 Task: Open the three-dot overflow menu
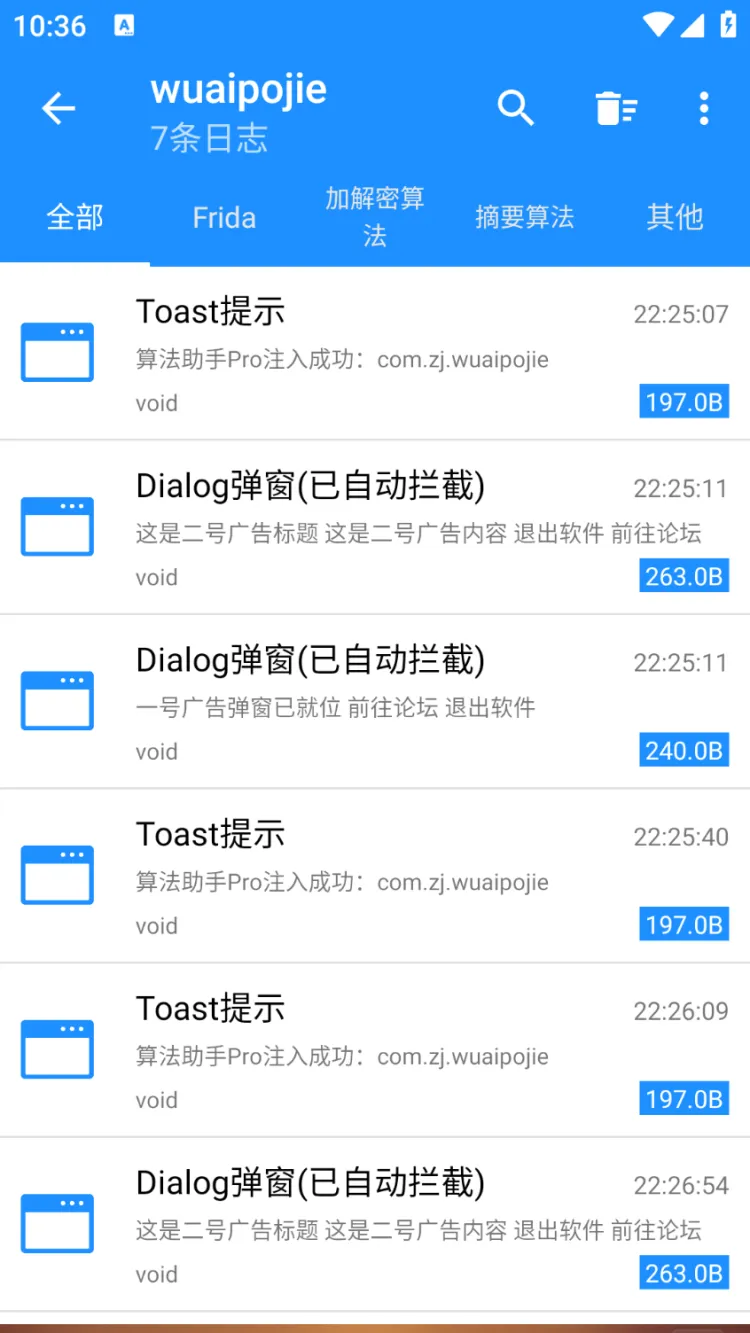[704, 108]
